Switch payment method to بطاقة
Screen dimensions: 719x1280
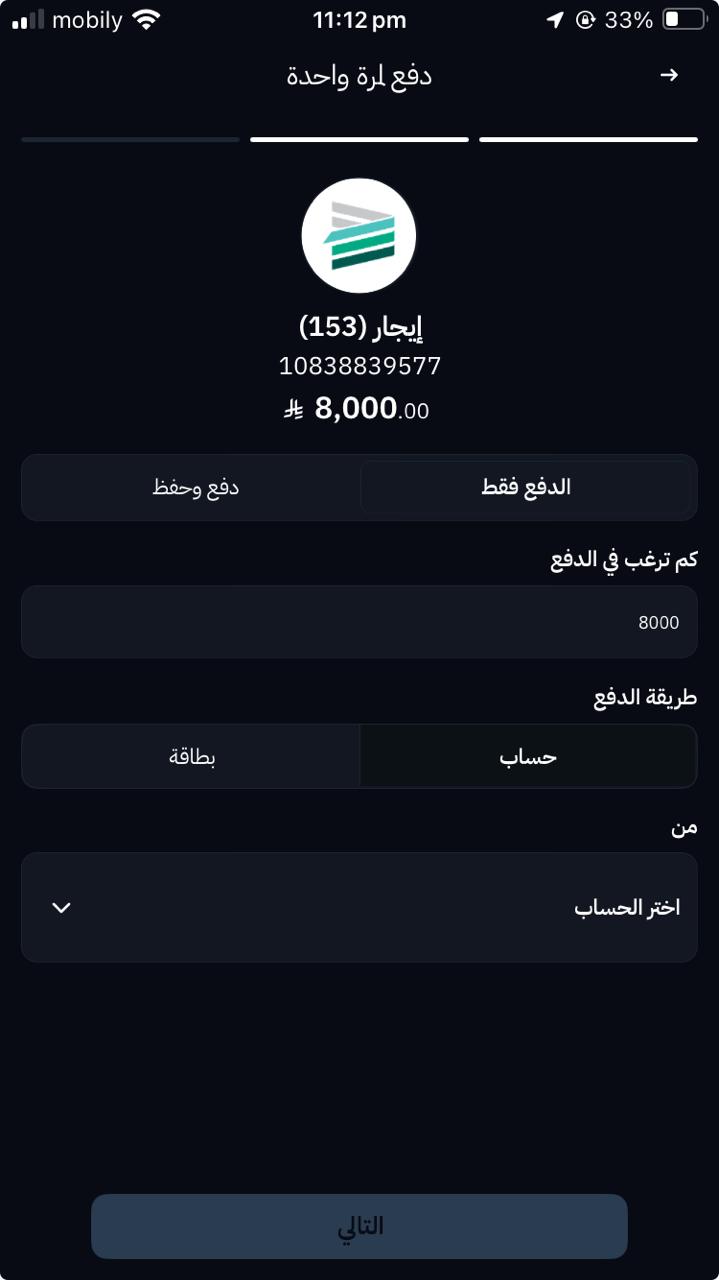(192, 757)
